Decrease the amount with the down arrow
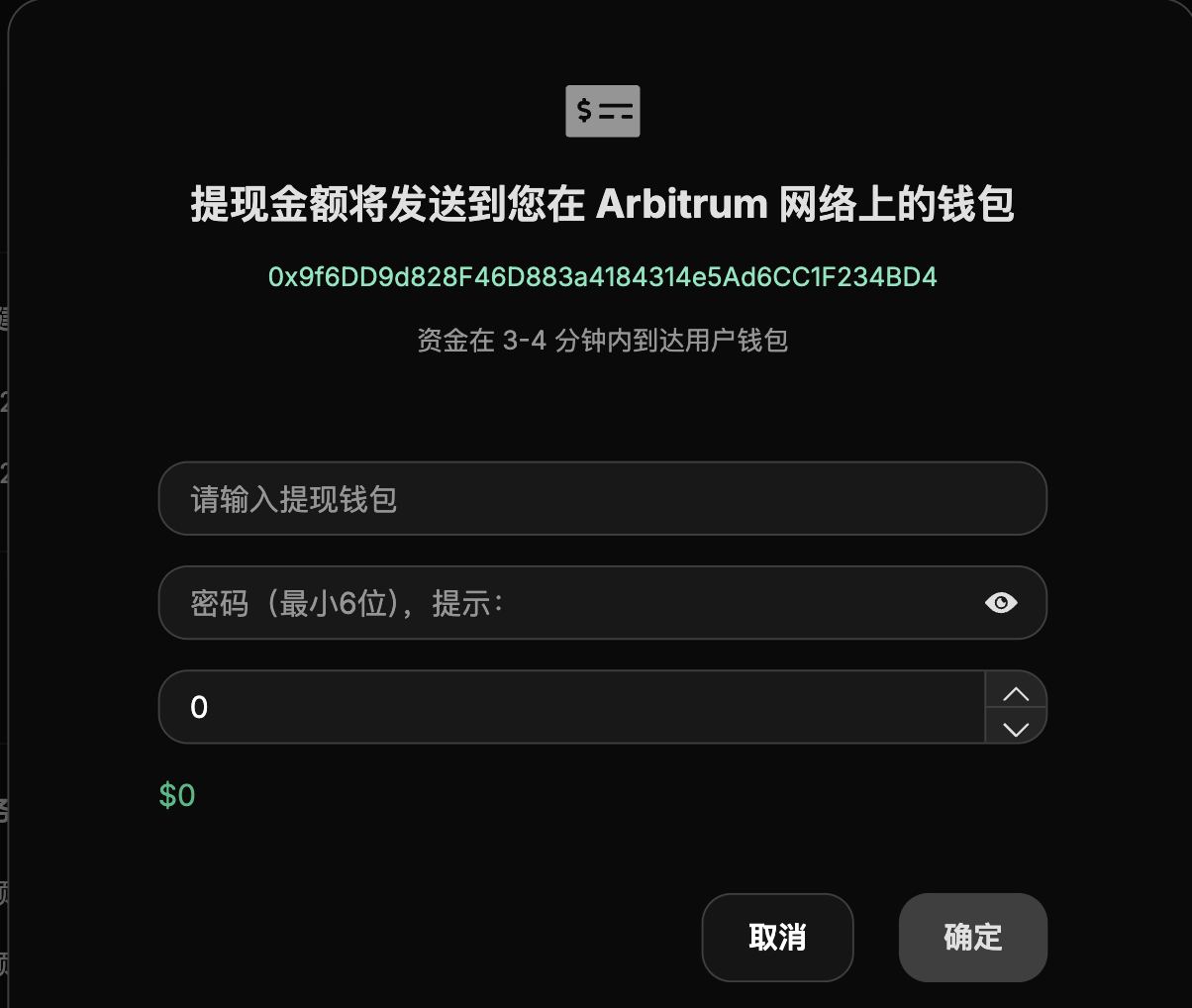 click(1016, 728)
